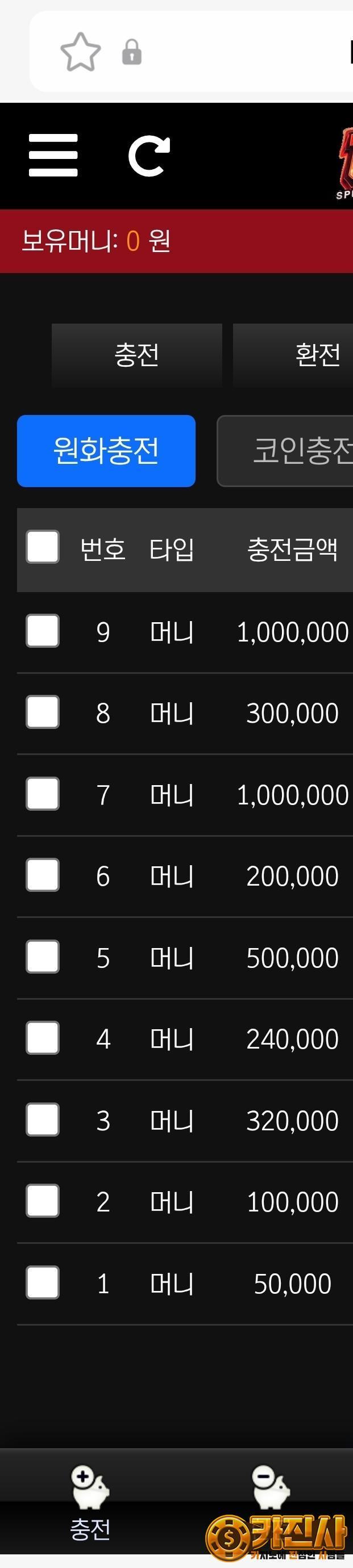This screenshot has height=1568, width=353.
Task: Switch to the 충전 tab
Action: 136,355
